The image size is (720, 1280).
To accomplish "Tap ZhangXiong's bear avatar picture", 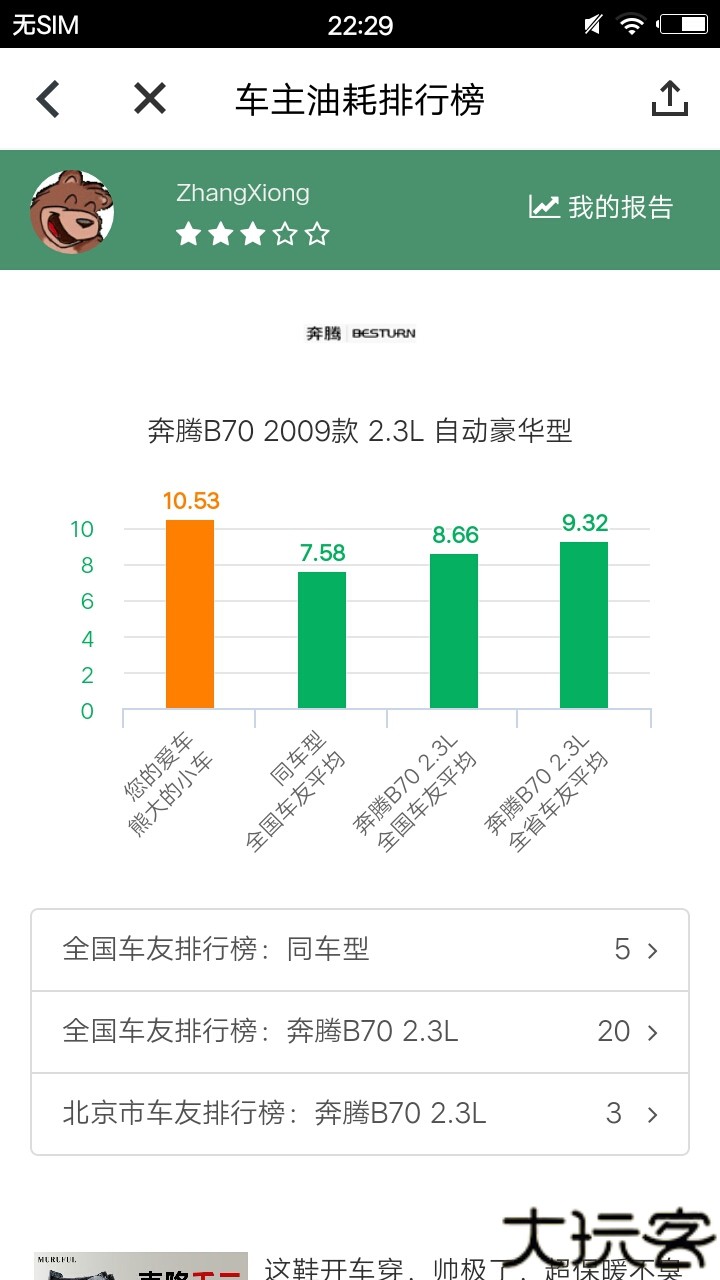I will [x=71, y=211].
